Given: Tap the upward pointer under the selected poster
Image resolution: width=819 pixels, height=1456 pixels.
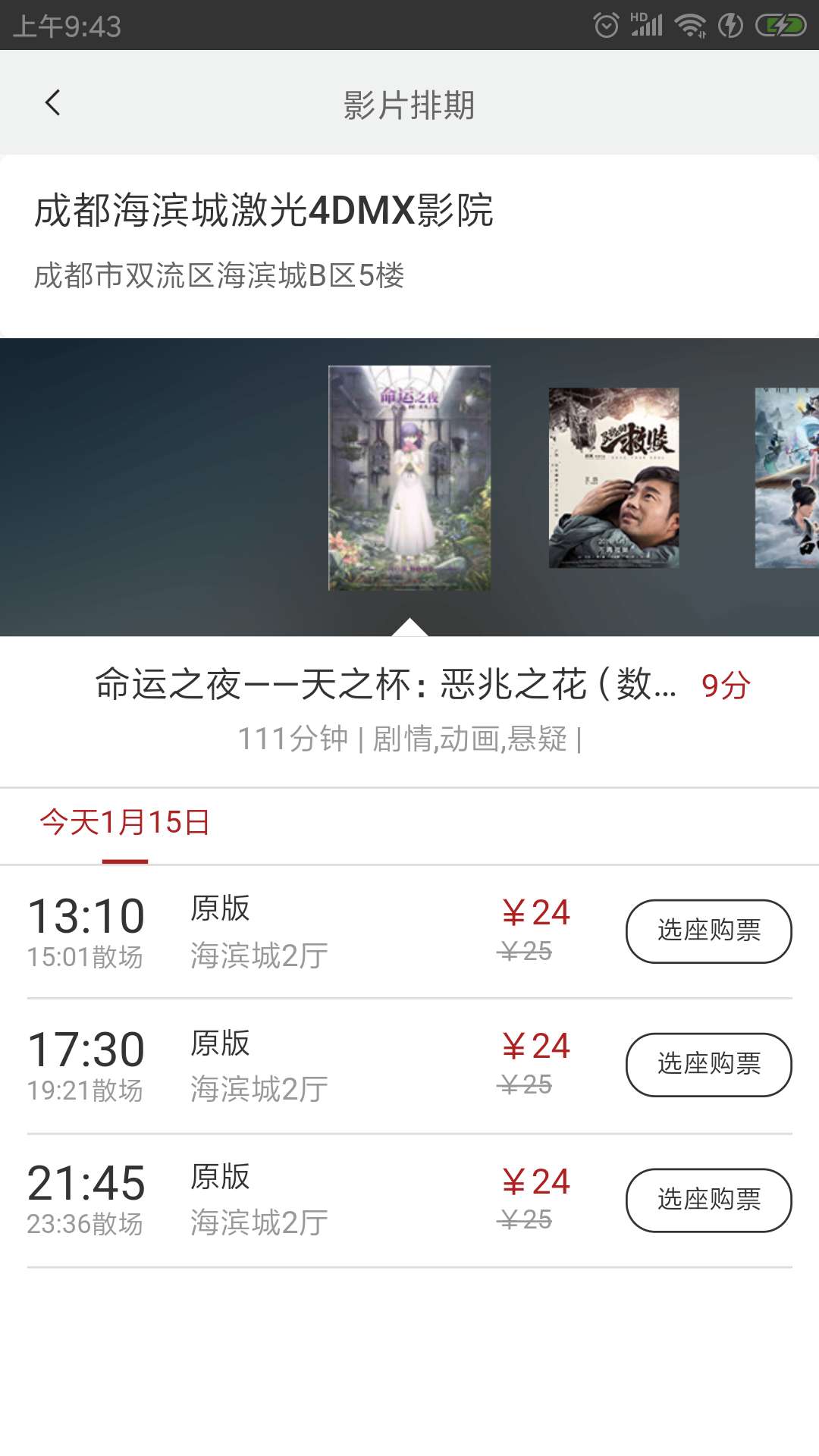Looking at the screenshot, I should (409, 628).
